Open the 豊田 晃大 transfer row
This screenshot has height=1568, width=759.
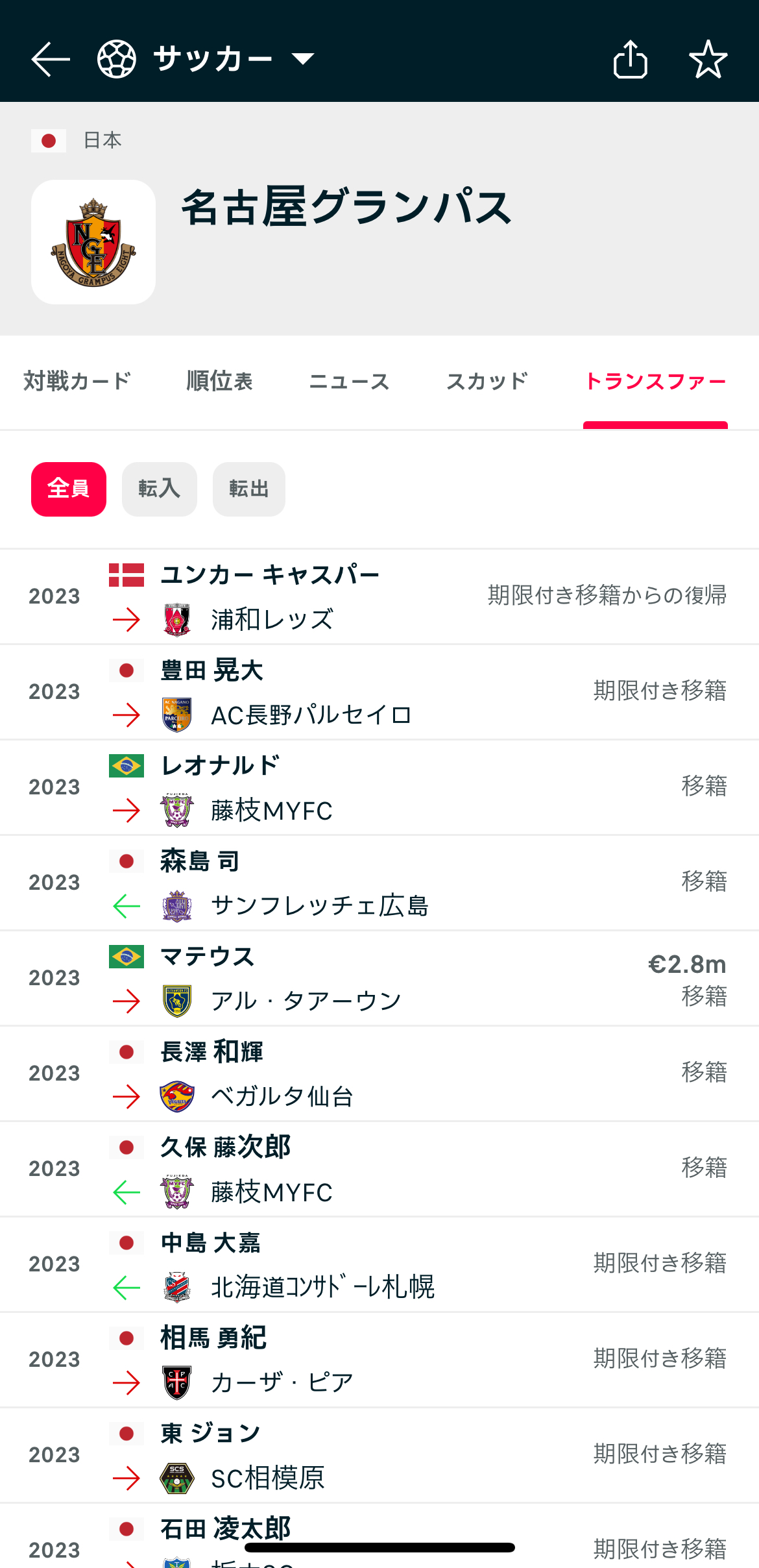pyautogui.click(x=379, y=692)
